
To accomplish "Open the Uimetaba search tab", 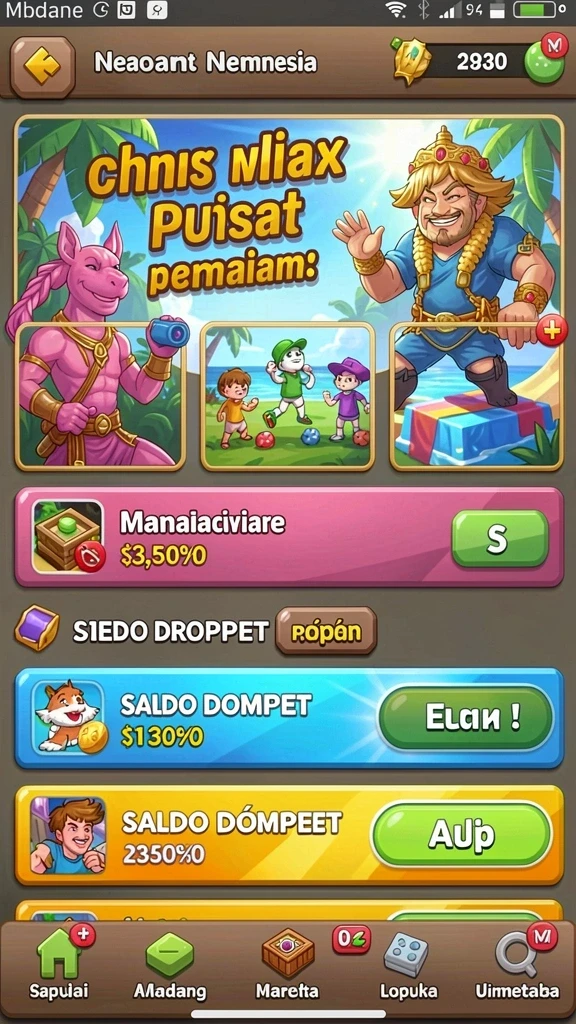I will (517, 969).
